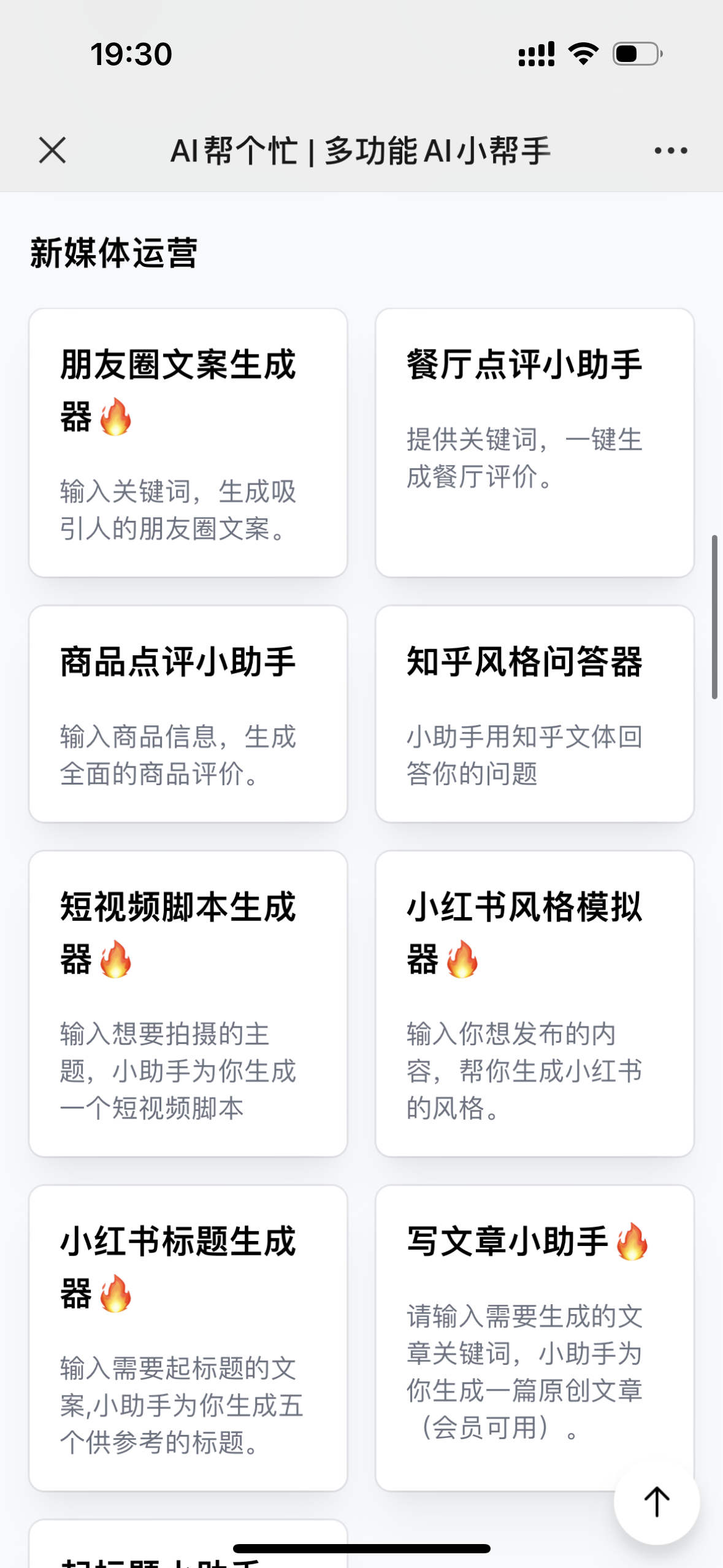Tap the back-to-top arrow button

click(x=657, y=1502)
